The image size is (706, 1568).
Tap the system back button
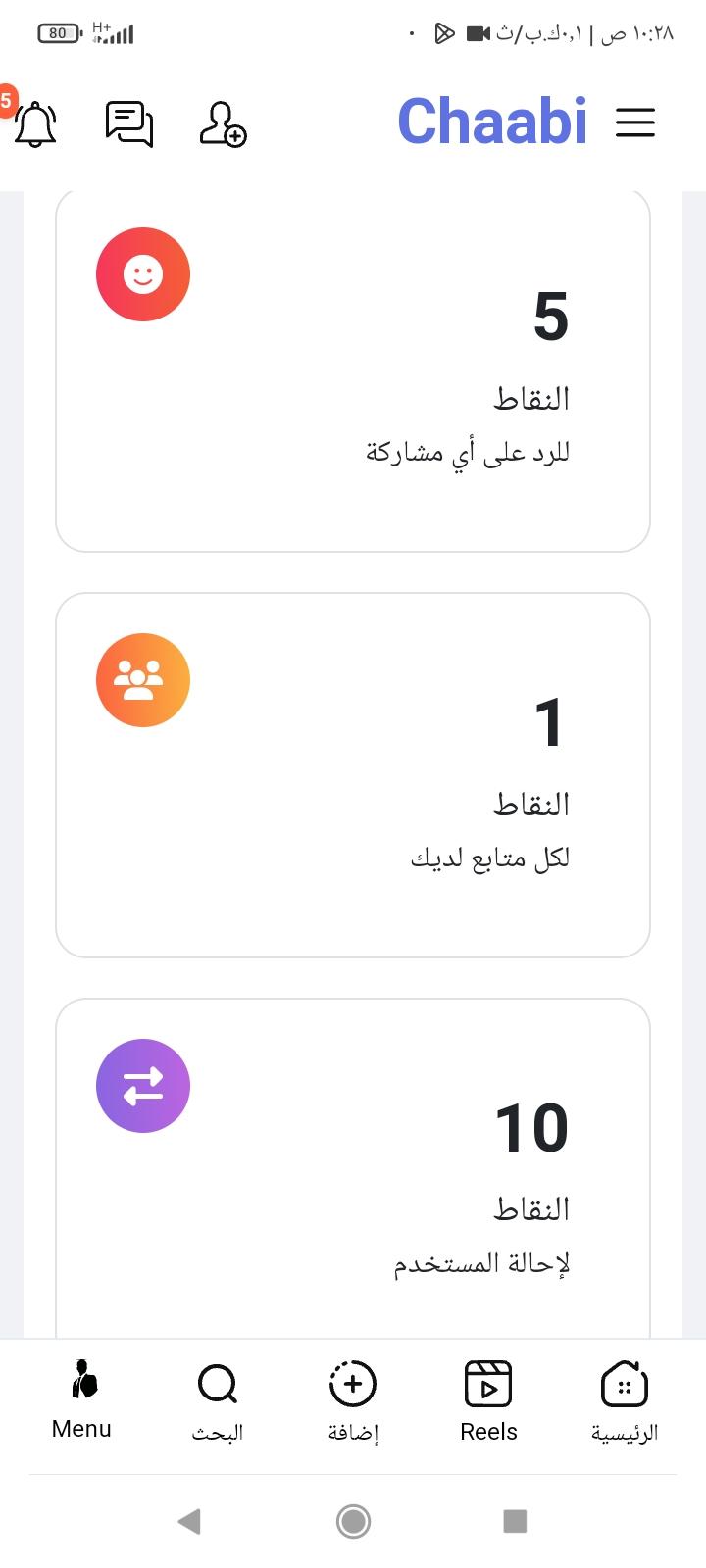189,1521
